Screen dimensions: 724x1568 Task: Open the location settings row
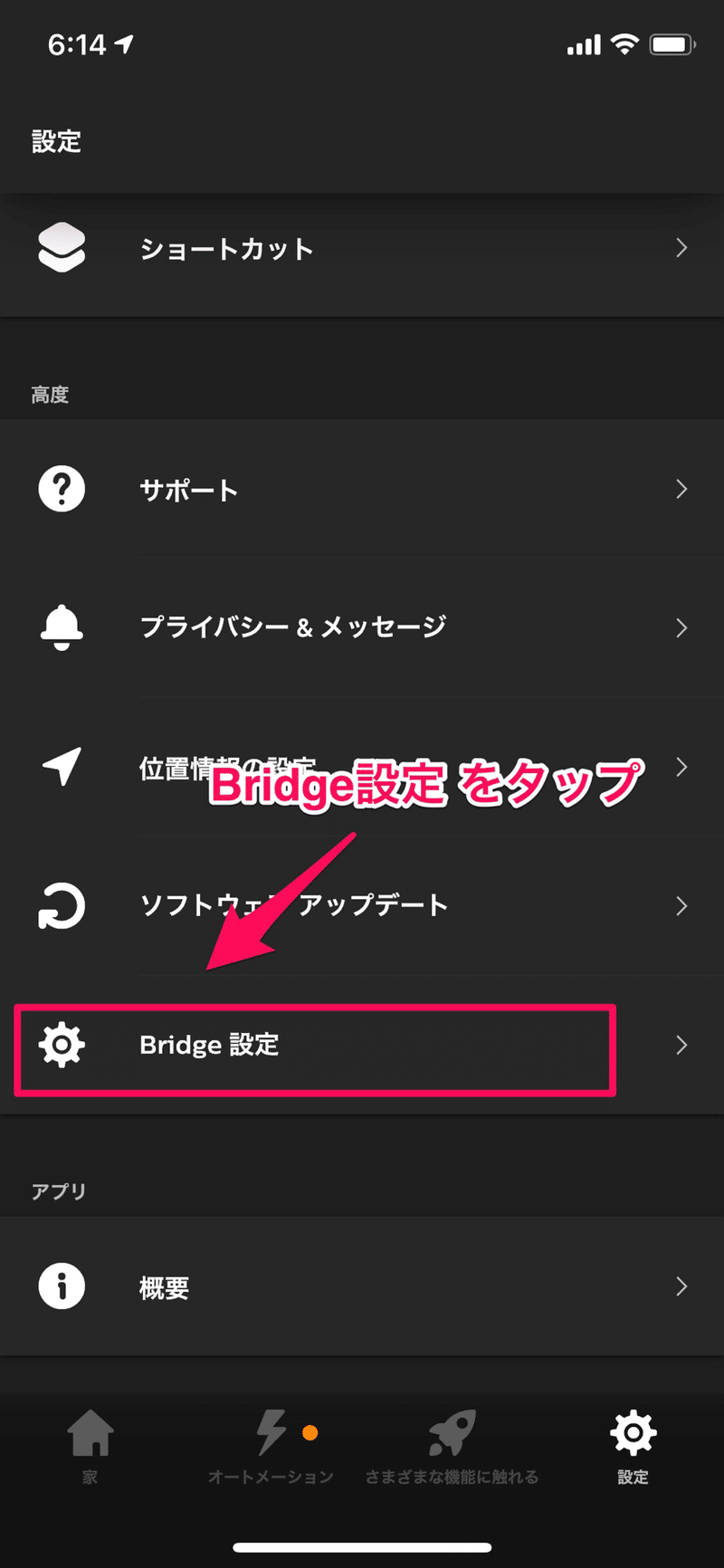click(362, 768)
